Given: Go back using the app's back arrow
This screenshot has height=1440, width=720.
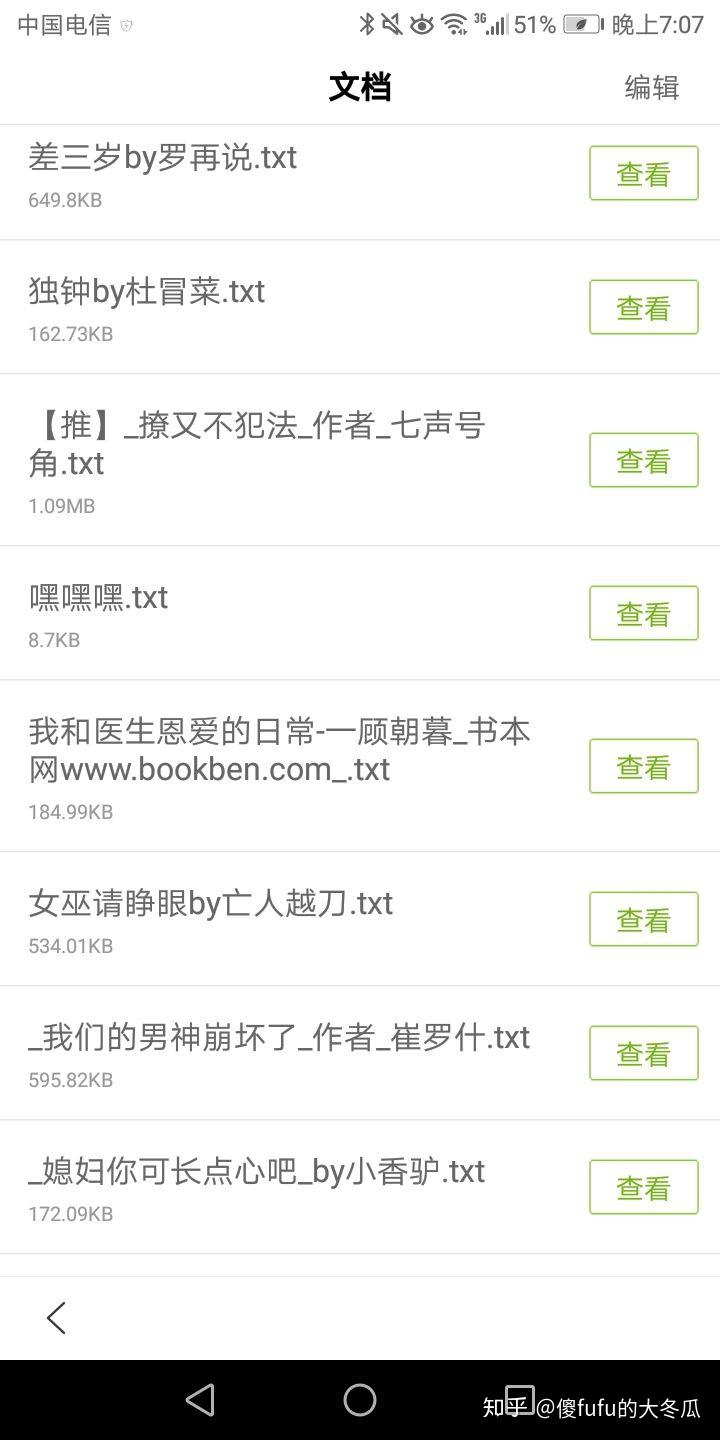Looking at the screenshot, I should click(x=57, y=1318).
